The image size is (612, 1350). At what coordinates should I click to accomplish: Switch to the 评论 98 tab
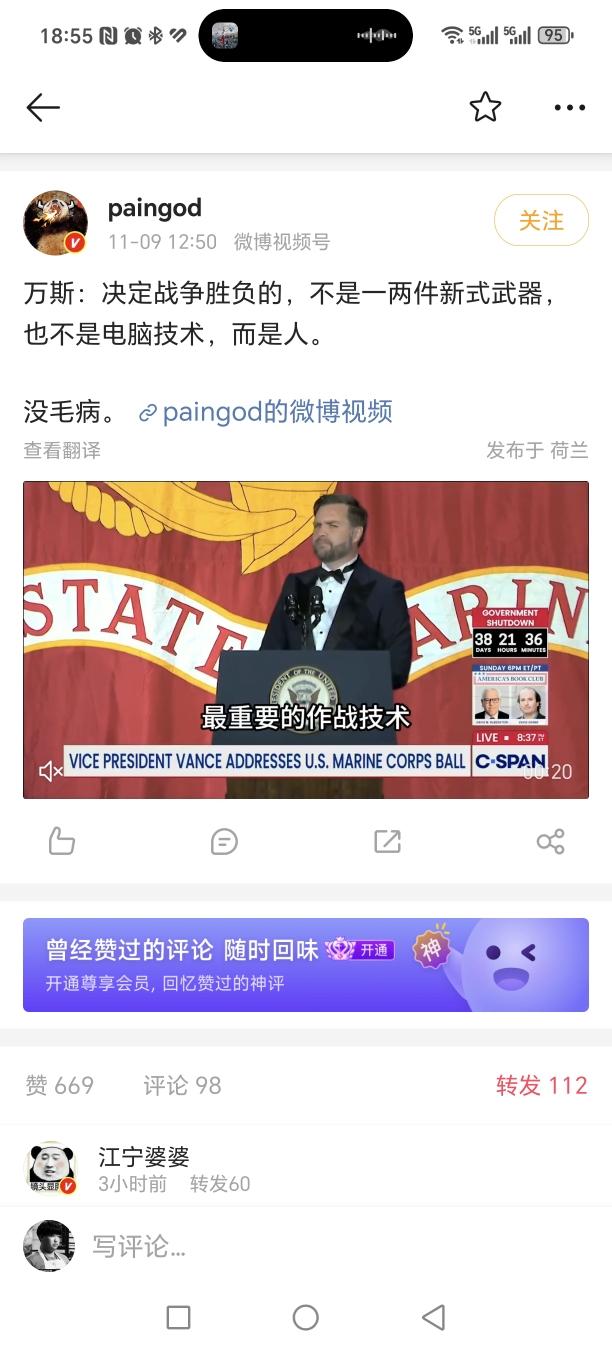(x=182, y=1085)
